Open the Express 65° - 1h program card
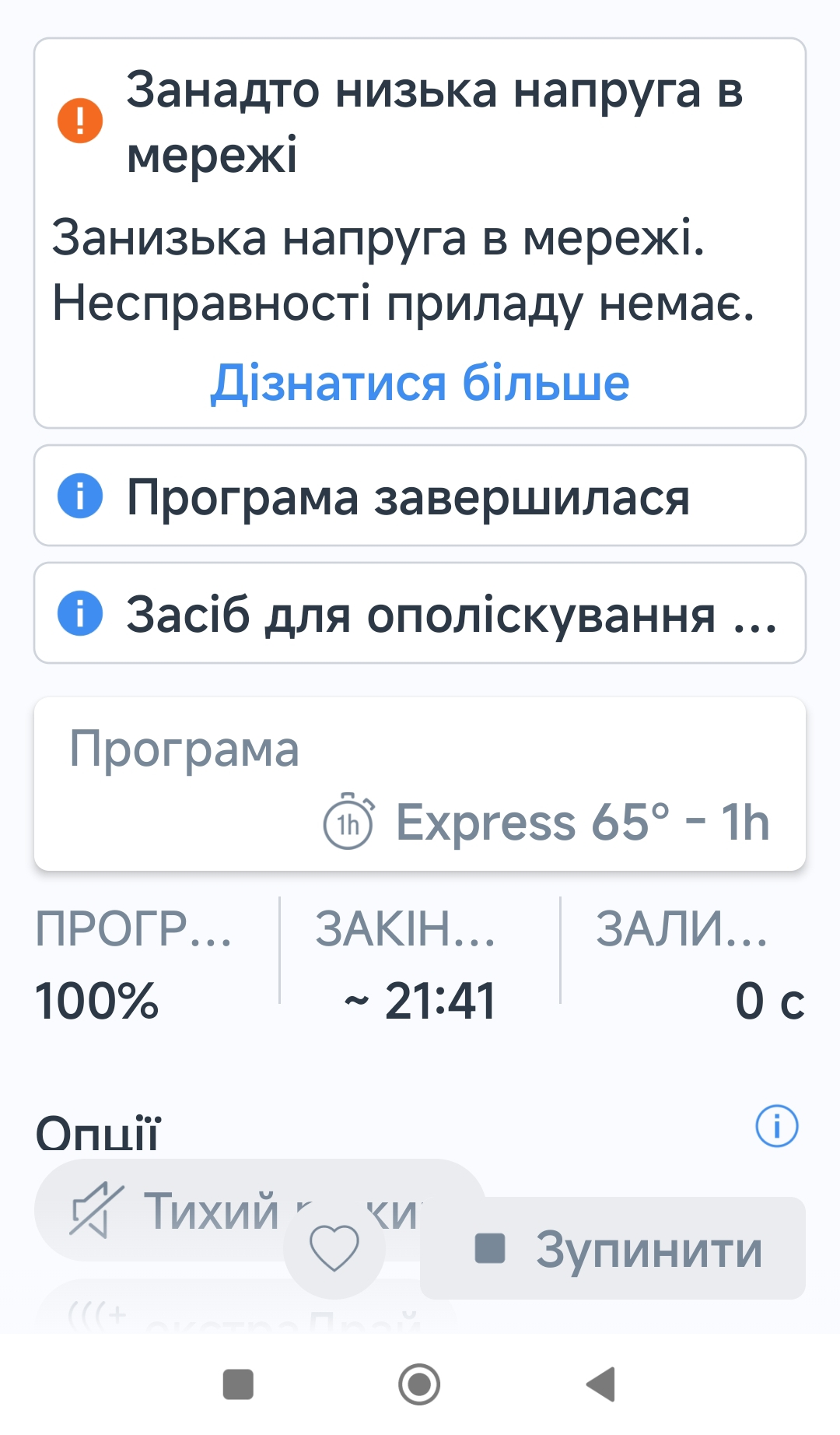The width and height of the screenshot is (840, 1435). (420, 784)
